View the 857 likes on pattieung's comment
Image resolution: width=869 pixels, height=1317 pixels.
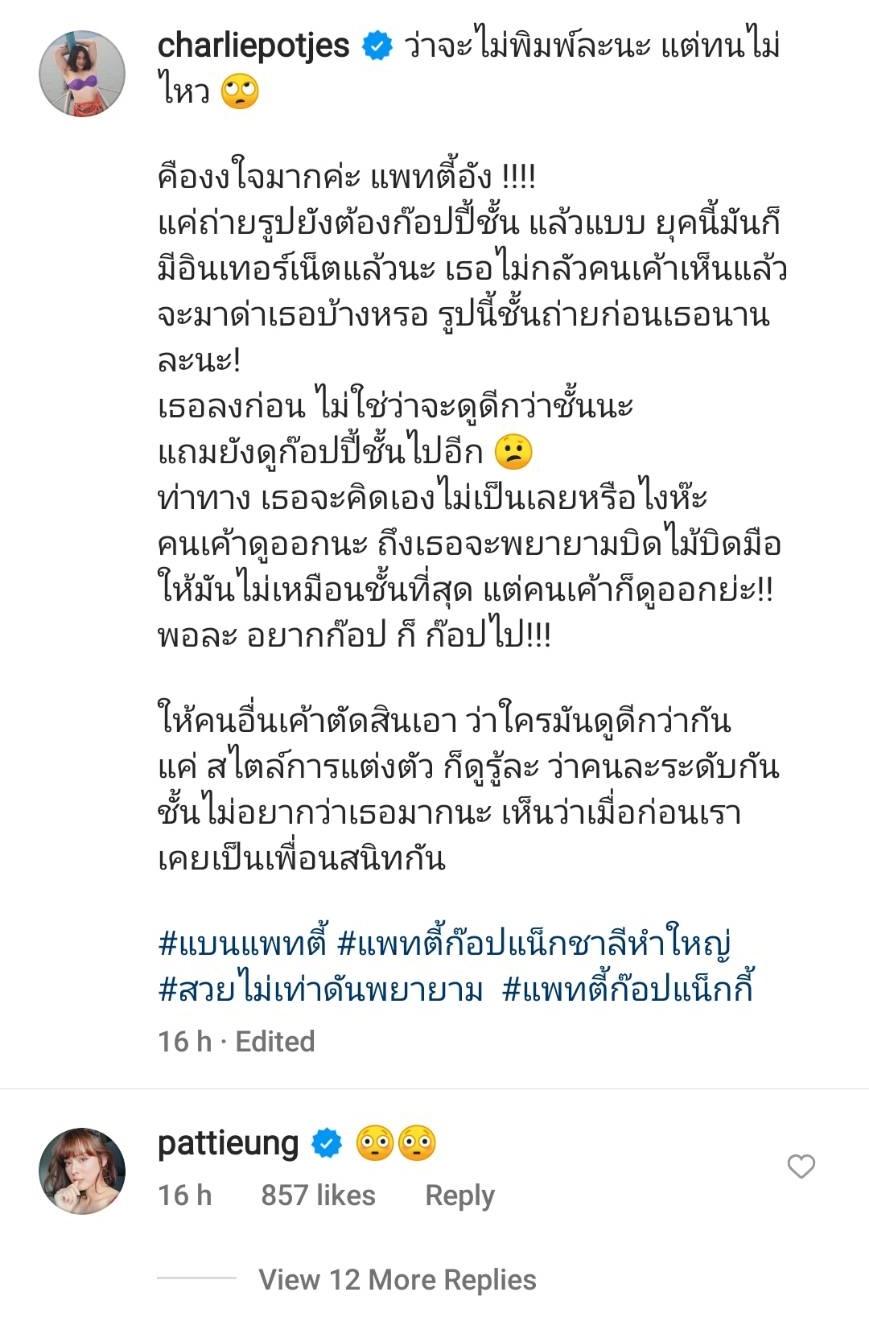318,1195
